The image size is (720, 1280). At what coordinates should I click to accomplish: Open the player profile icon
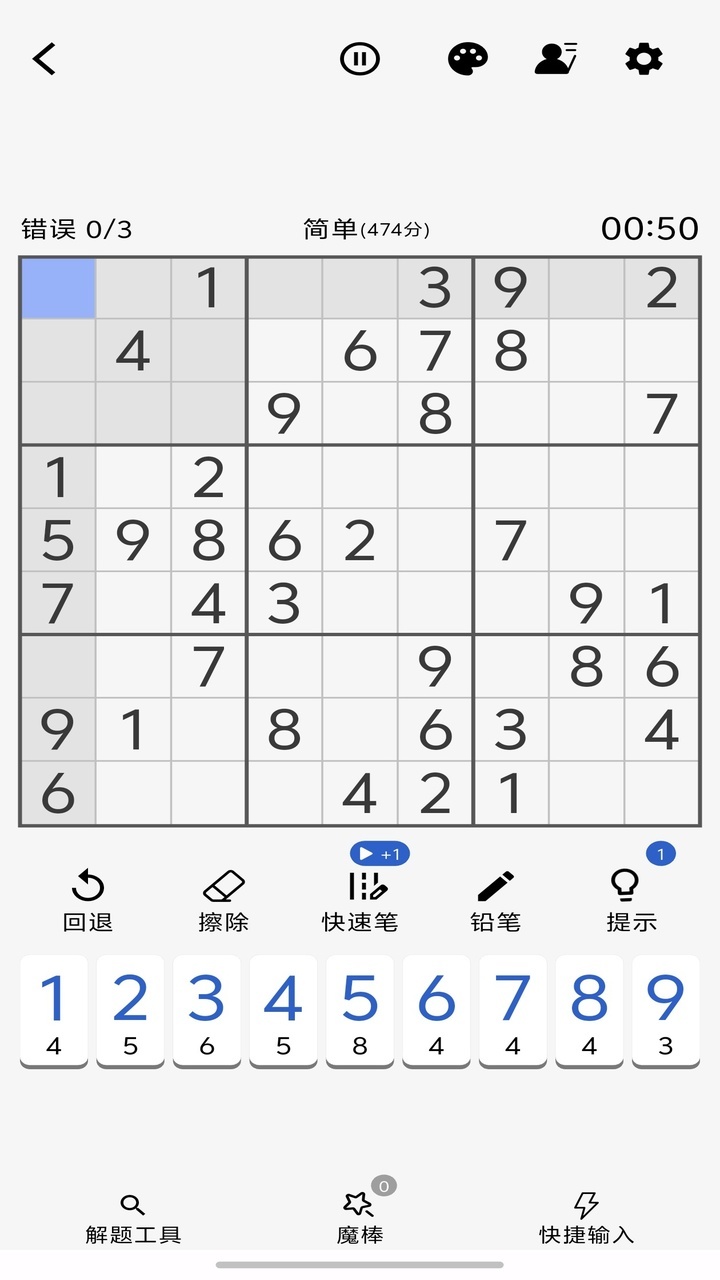pos(556,58)
